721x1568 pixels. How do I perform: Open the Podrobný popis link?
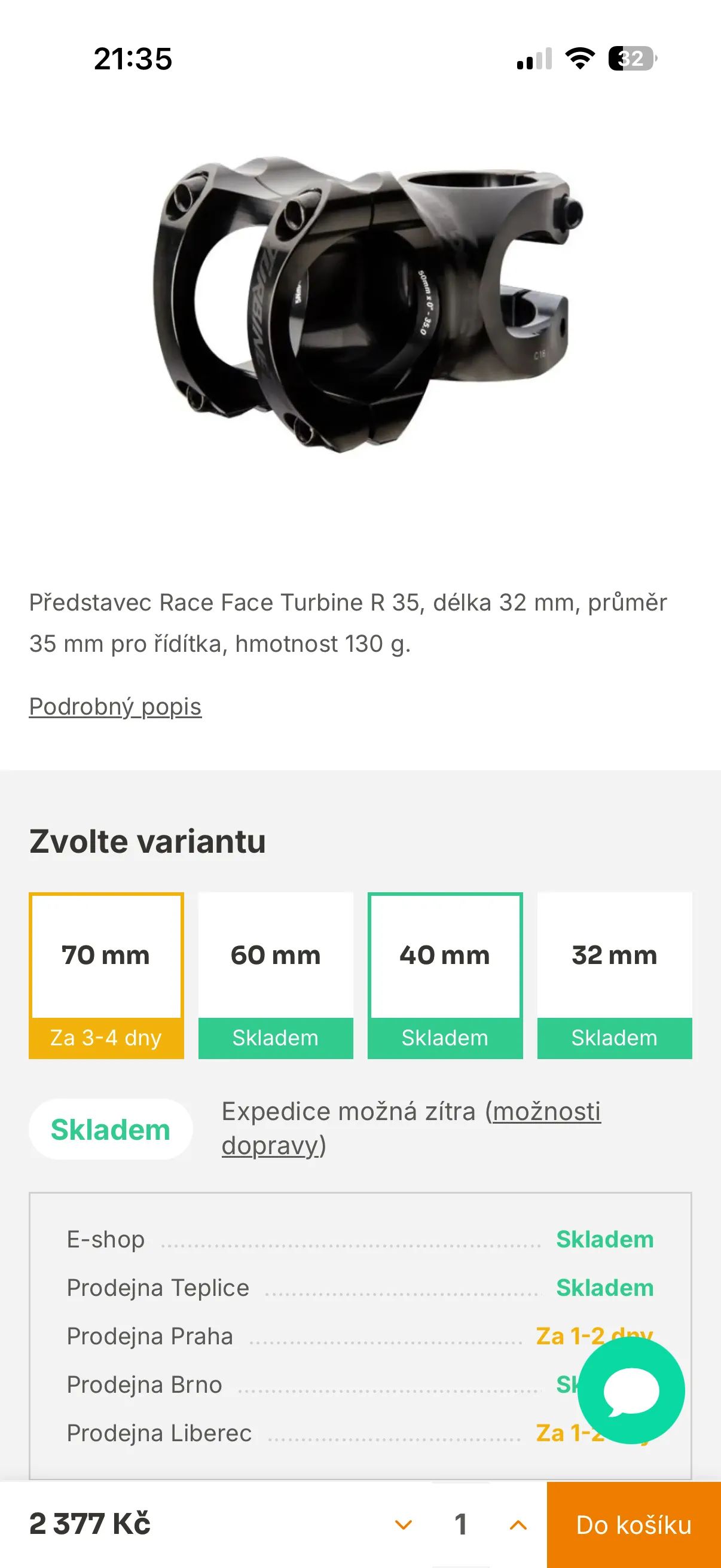[115, 707]
